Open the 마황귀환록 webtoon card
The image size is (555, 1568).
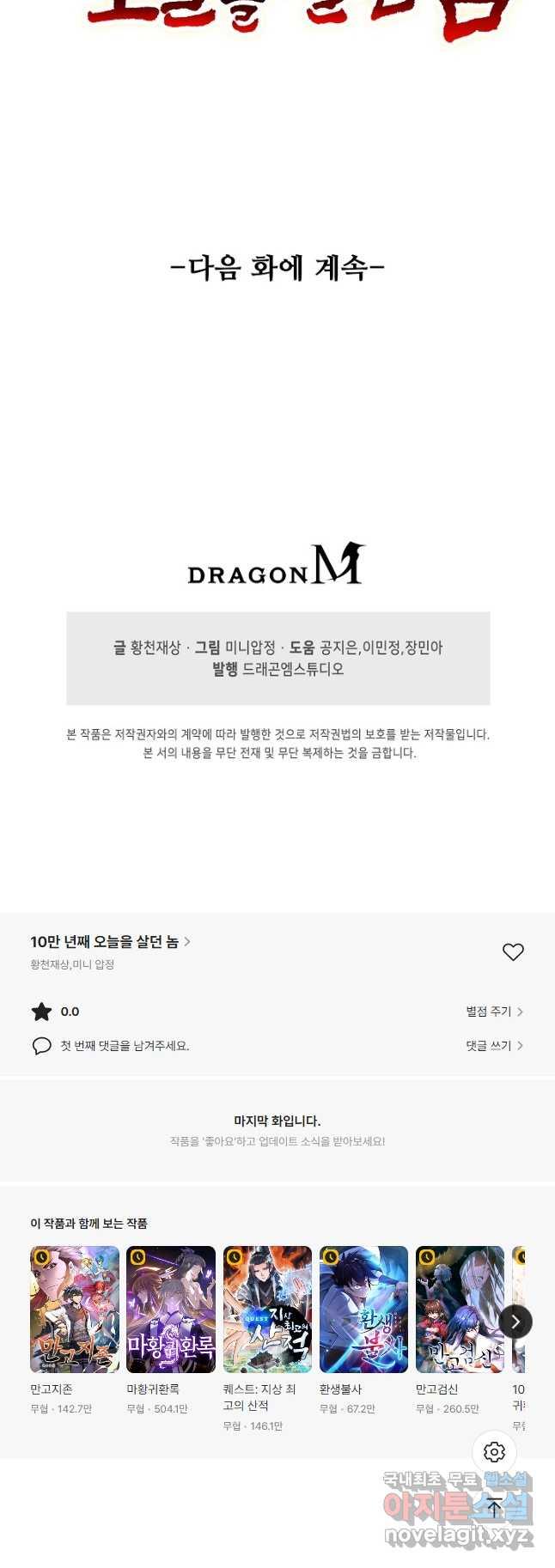[171, 1310]
